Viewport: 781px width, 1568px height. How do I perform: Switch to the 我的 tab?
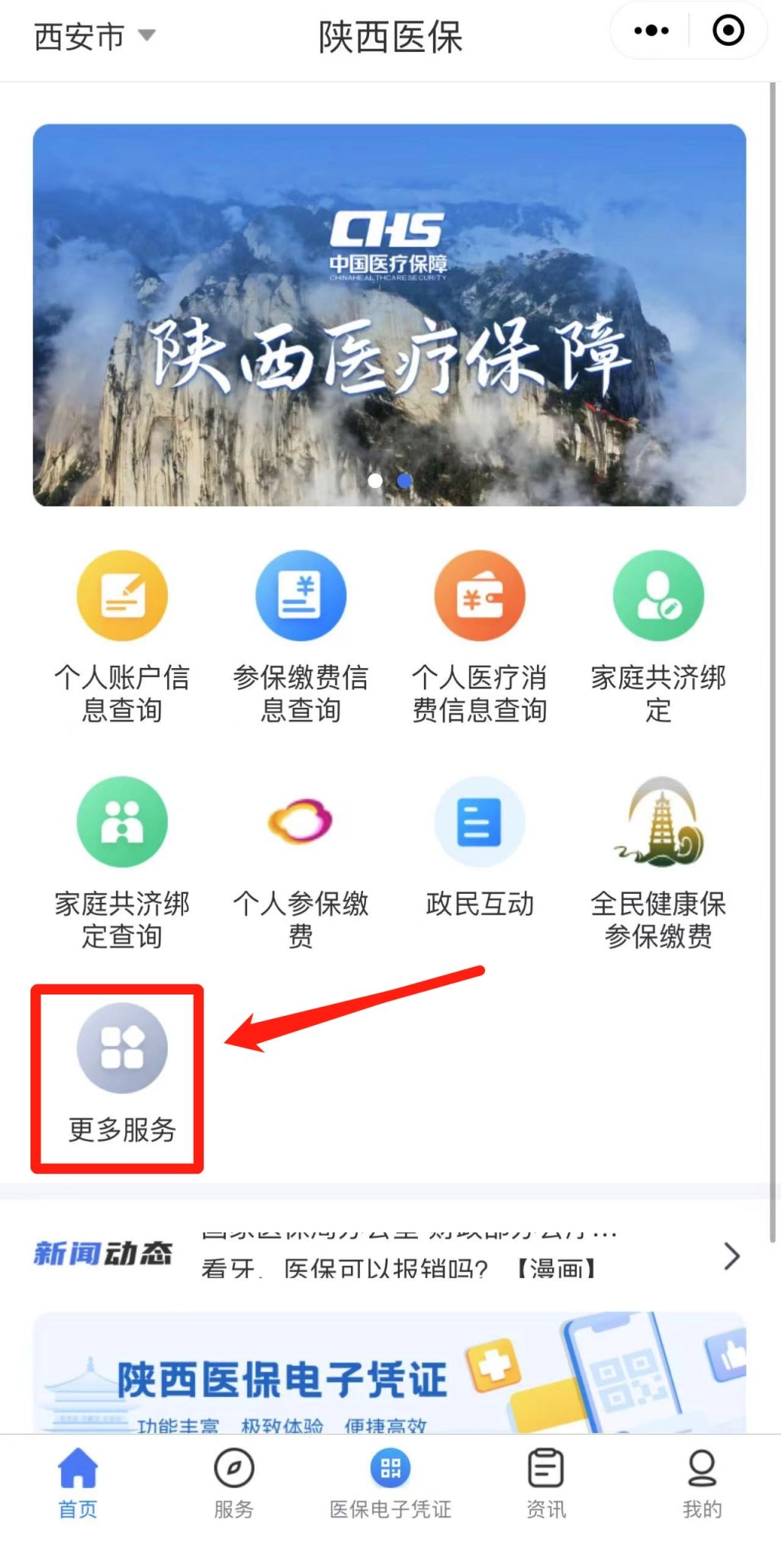coord(702,1483)
